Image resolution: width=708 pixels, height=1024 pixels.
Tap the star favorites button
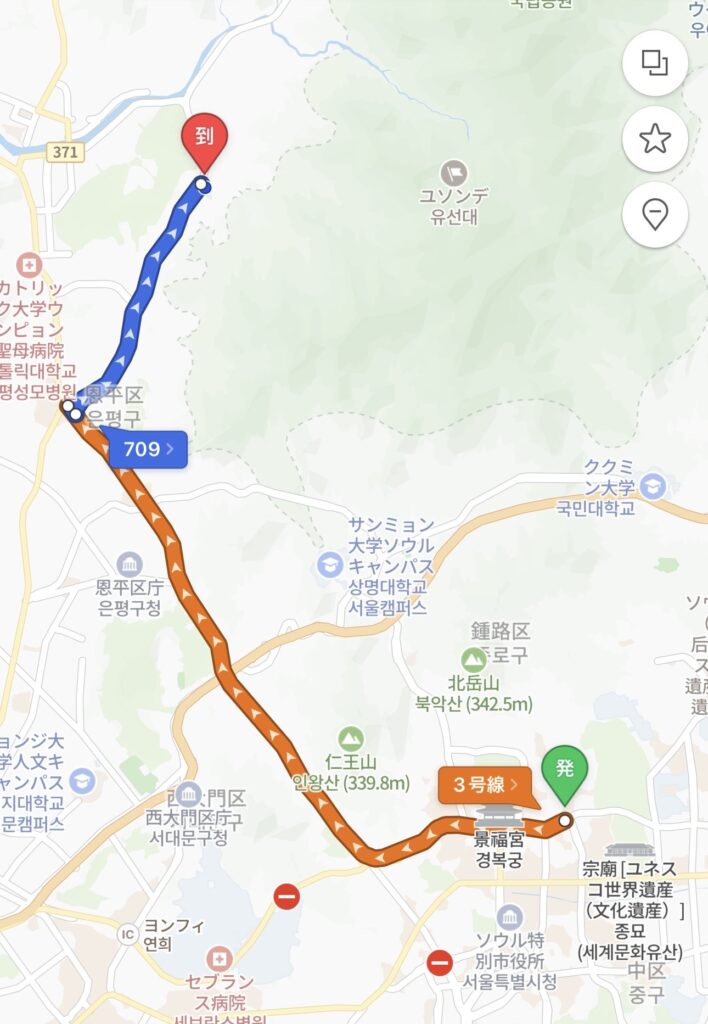pyautogui.click(x=655, y=139)
